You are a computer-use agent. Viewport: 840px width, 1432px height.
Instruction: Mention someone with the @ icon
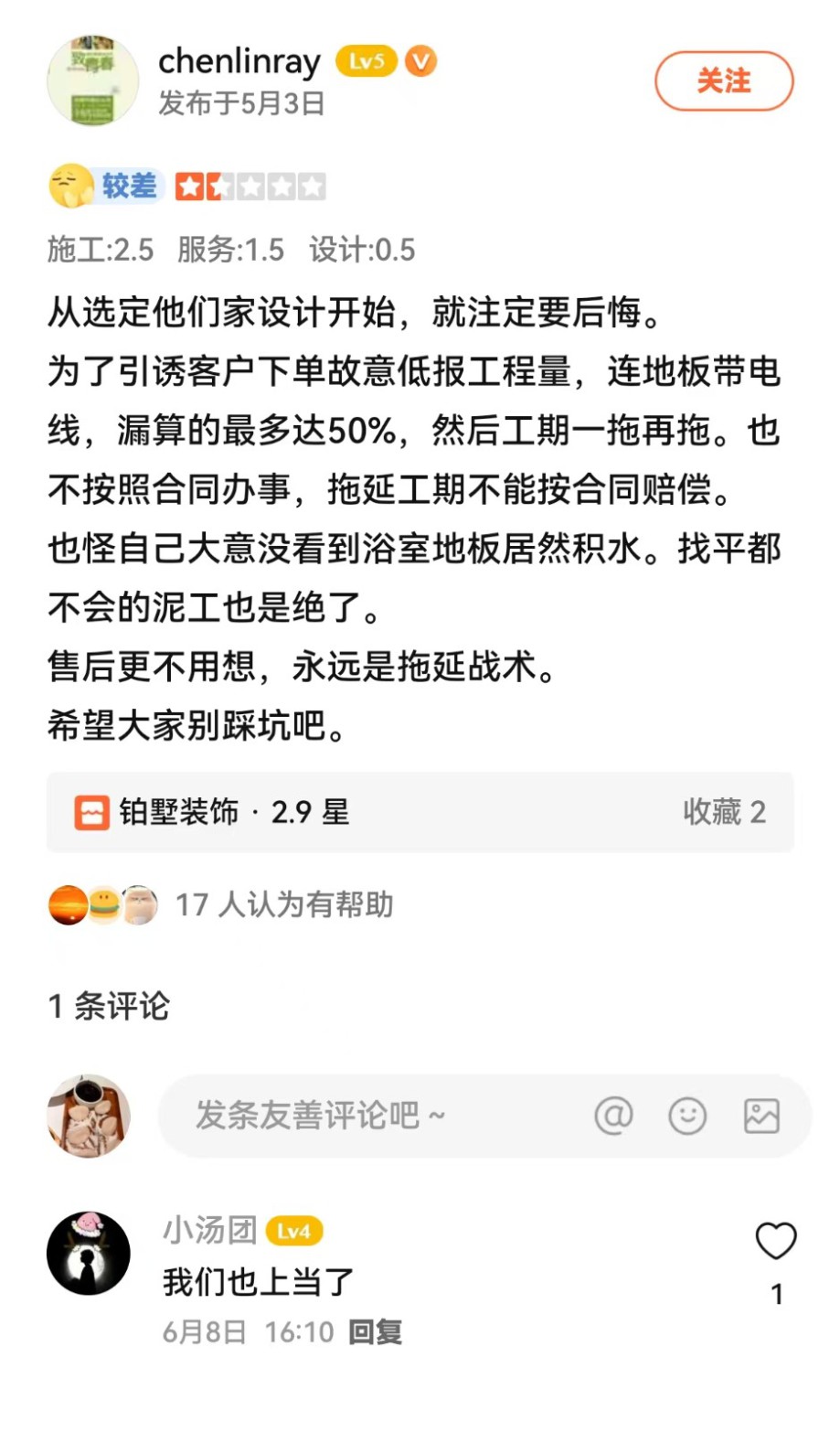(613, 1116)
